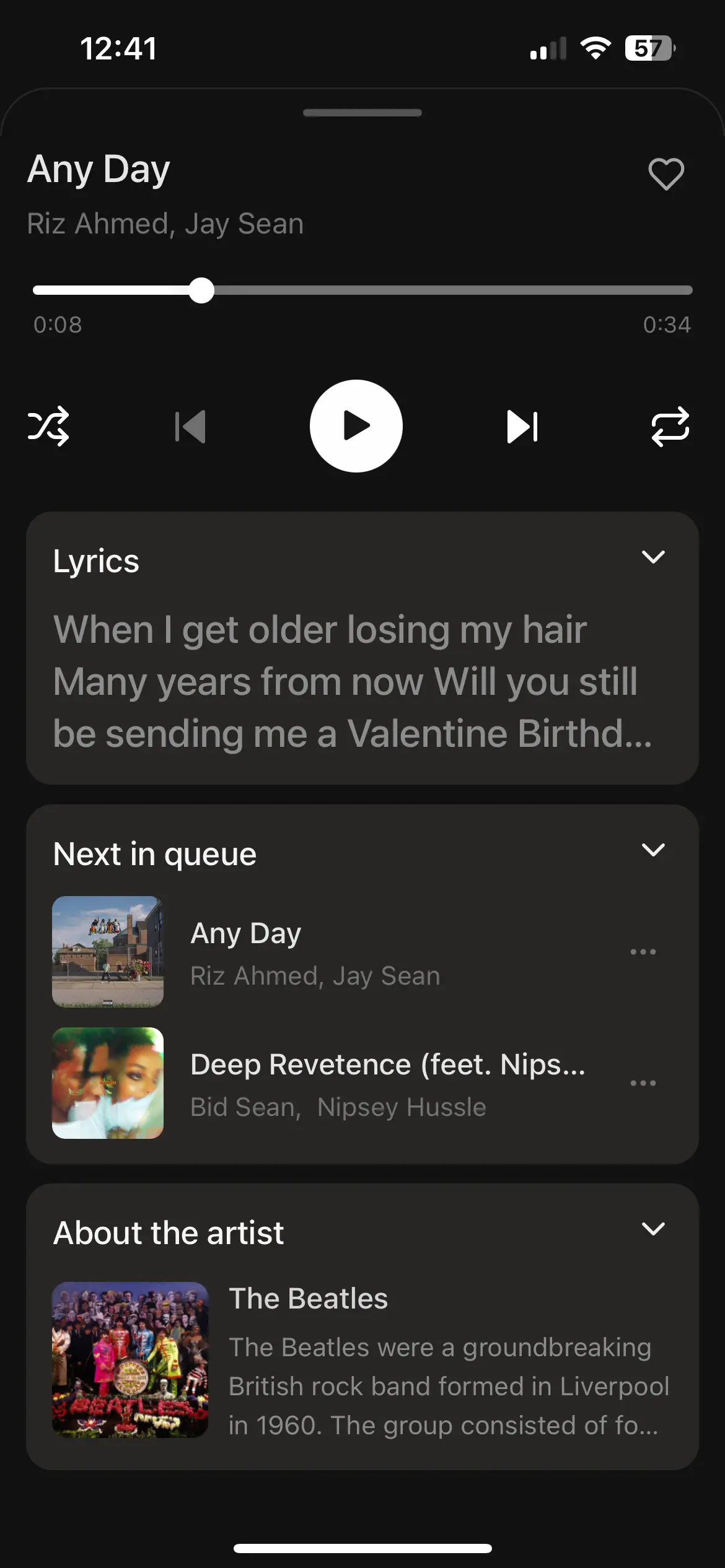Select the Next in queue header
The image size is (725, 1568).
tap(154, 853)
